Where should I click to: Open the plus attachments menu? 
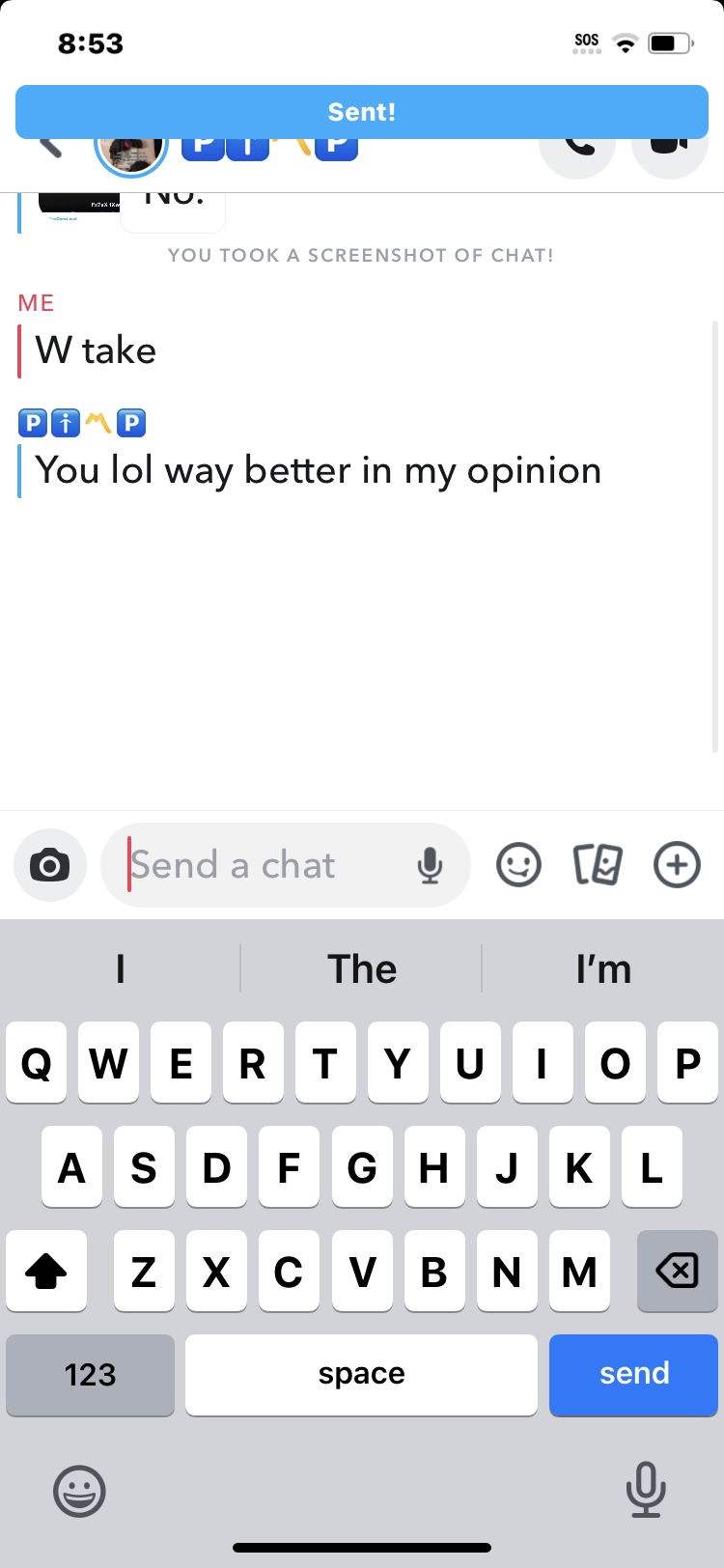[677, 865]
